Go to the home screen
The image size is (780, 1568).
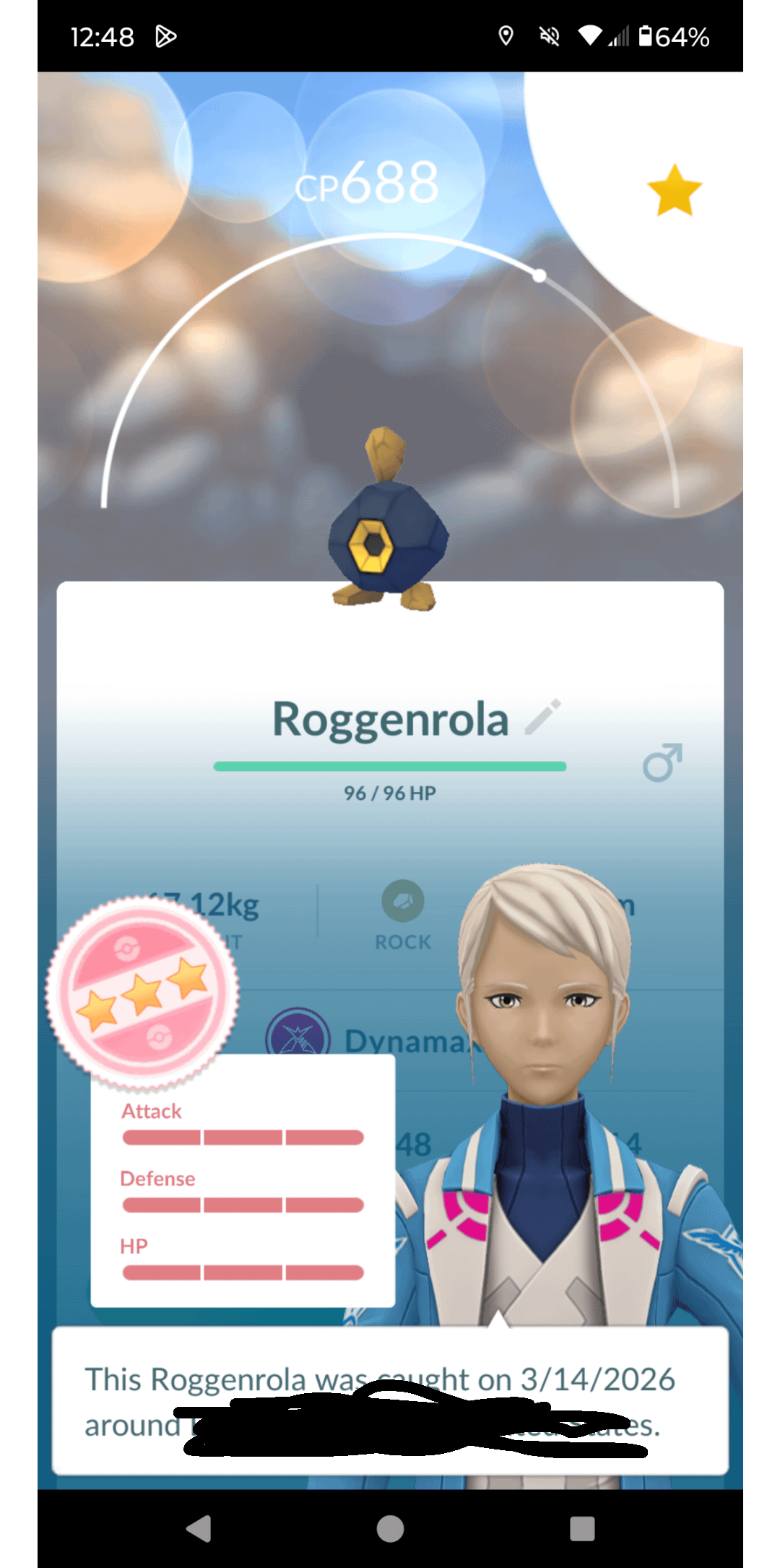[390, 1528]
